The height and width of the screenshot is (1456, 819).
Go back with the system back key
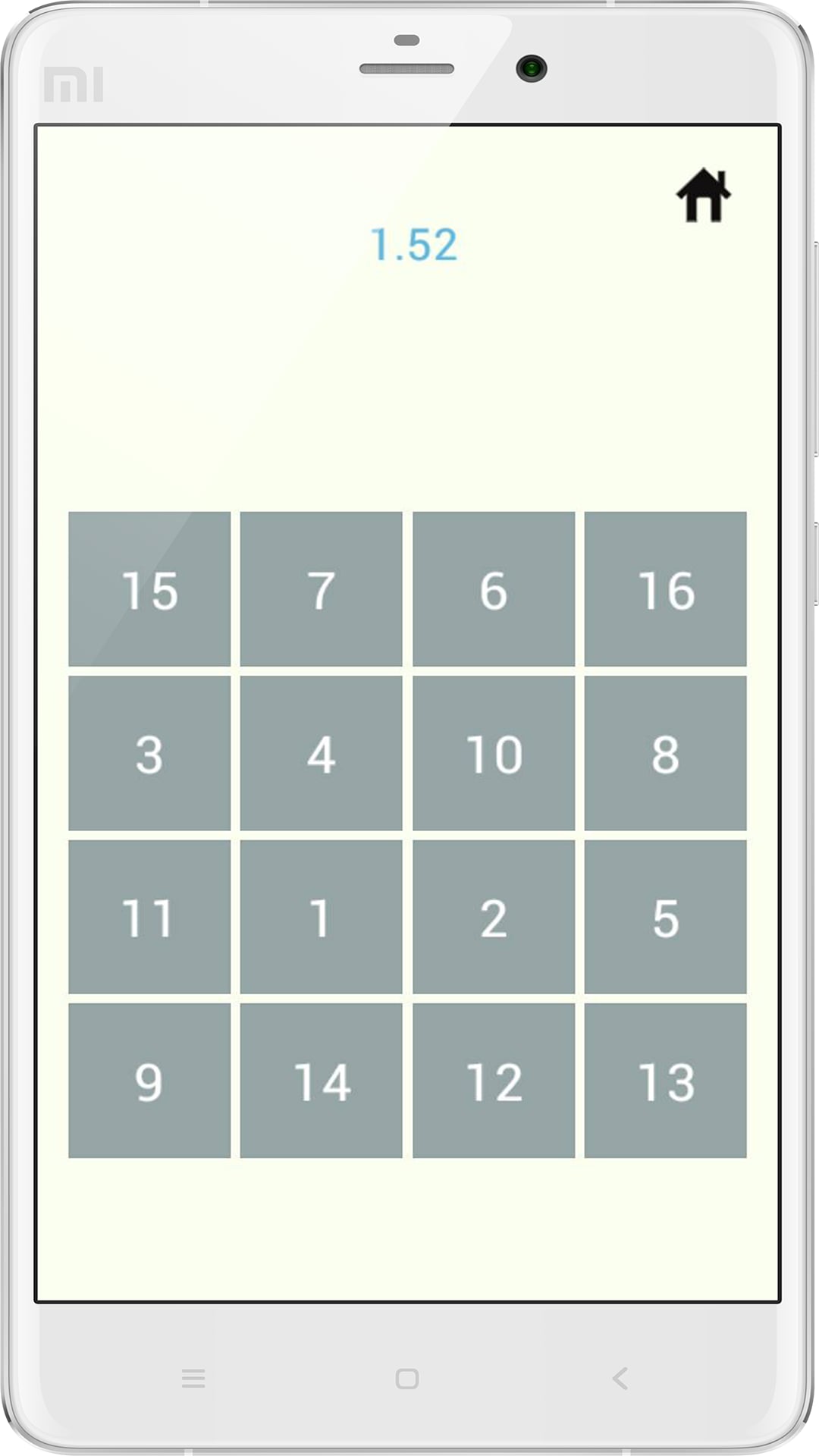(620, 1378)
